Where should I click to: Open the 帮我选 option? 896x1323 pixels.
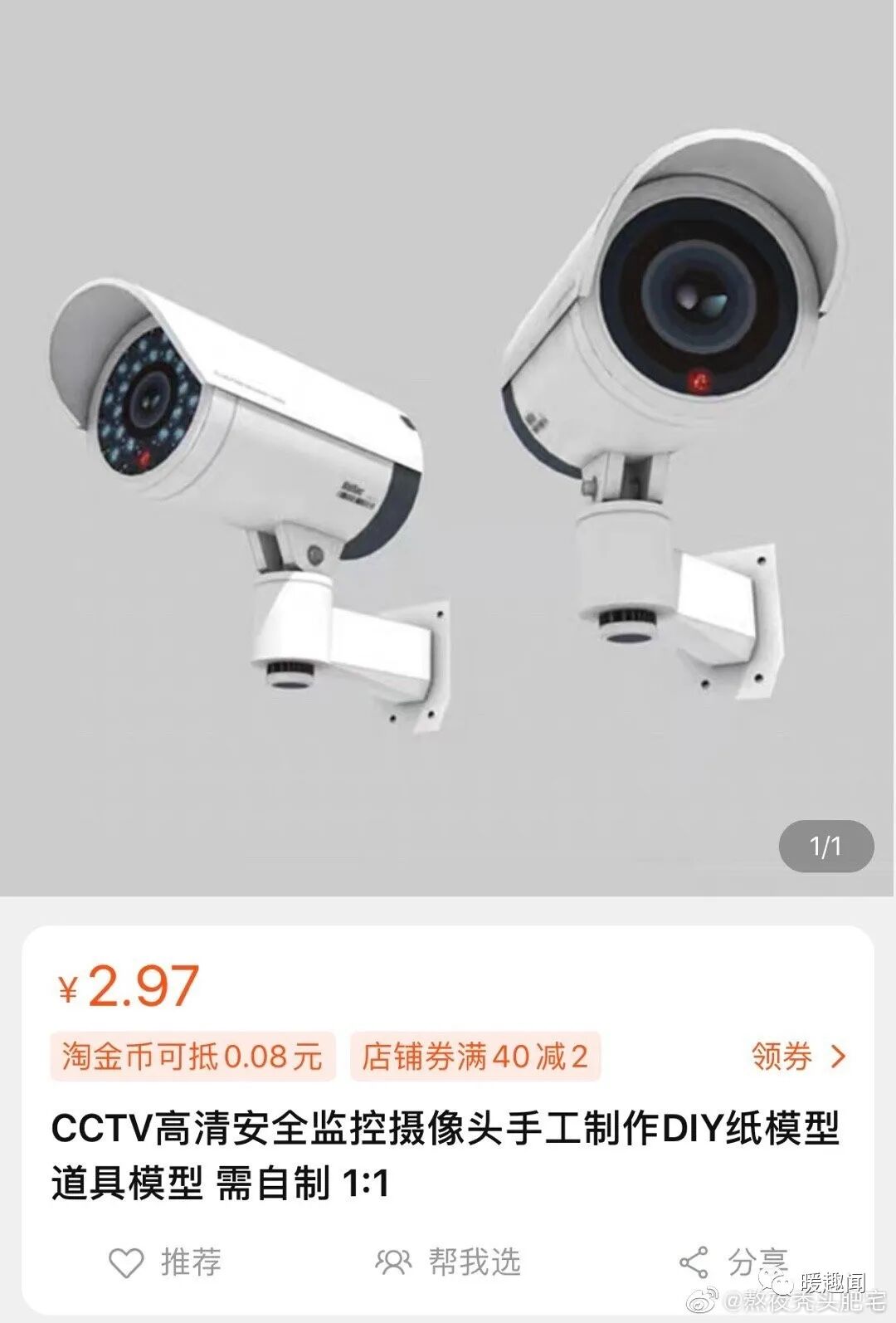click(448, 1262)
